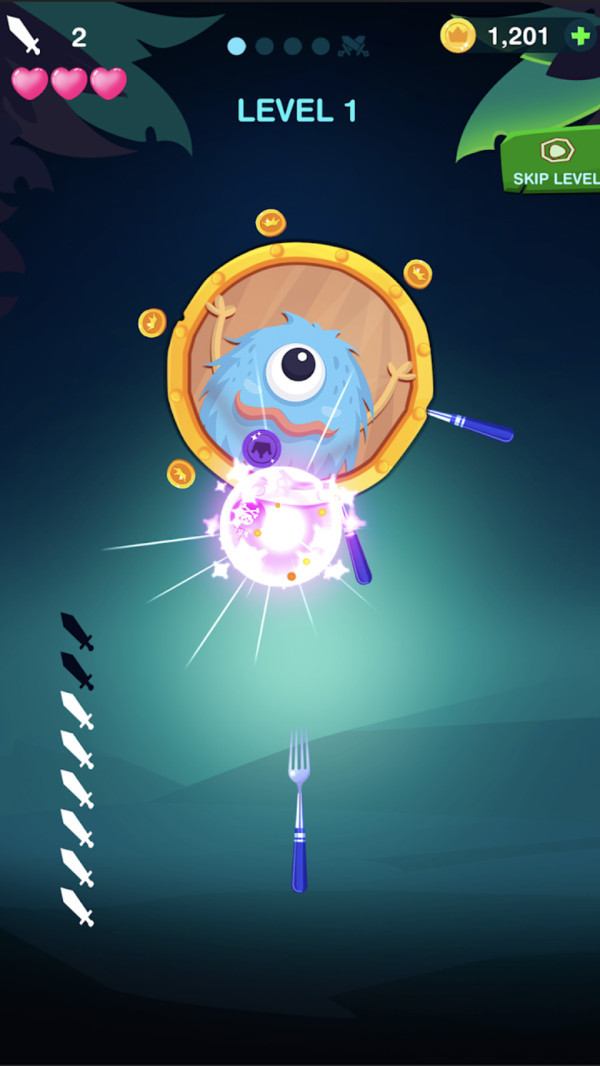Tap the Skip Level button

click(553, 163)
